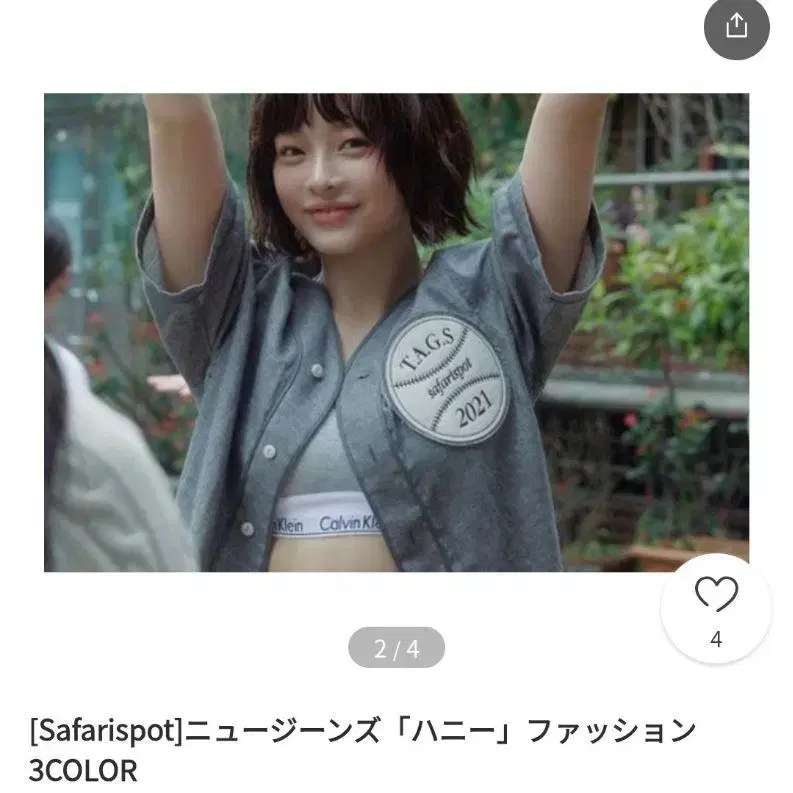
Task: Share this product listing
Action: 736,27
